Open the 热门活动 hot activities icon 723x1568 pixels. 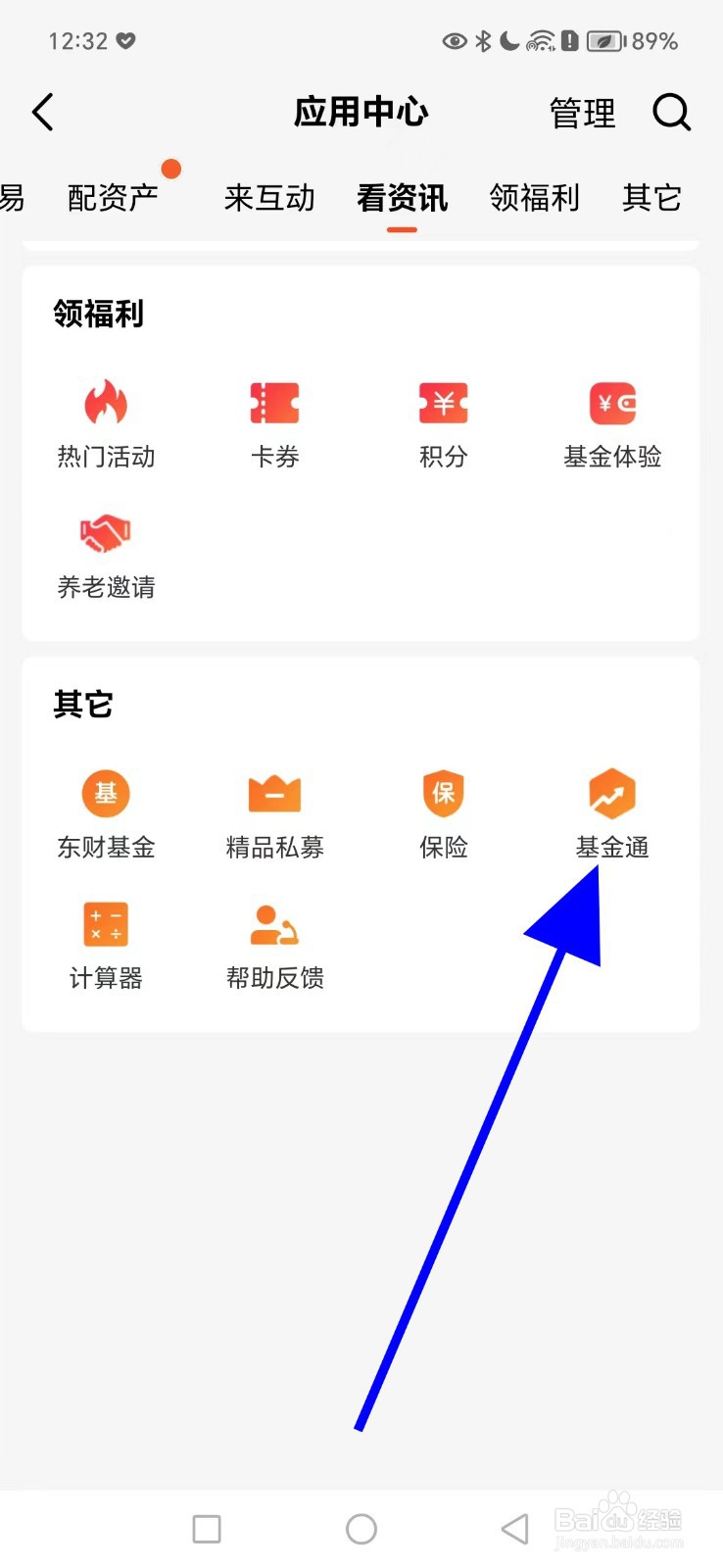click(106, 402)
